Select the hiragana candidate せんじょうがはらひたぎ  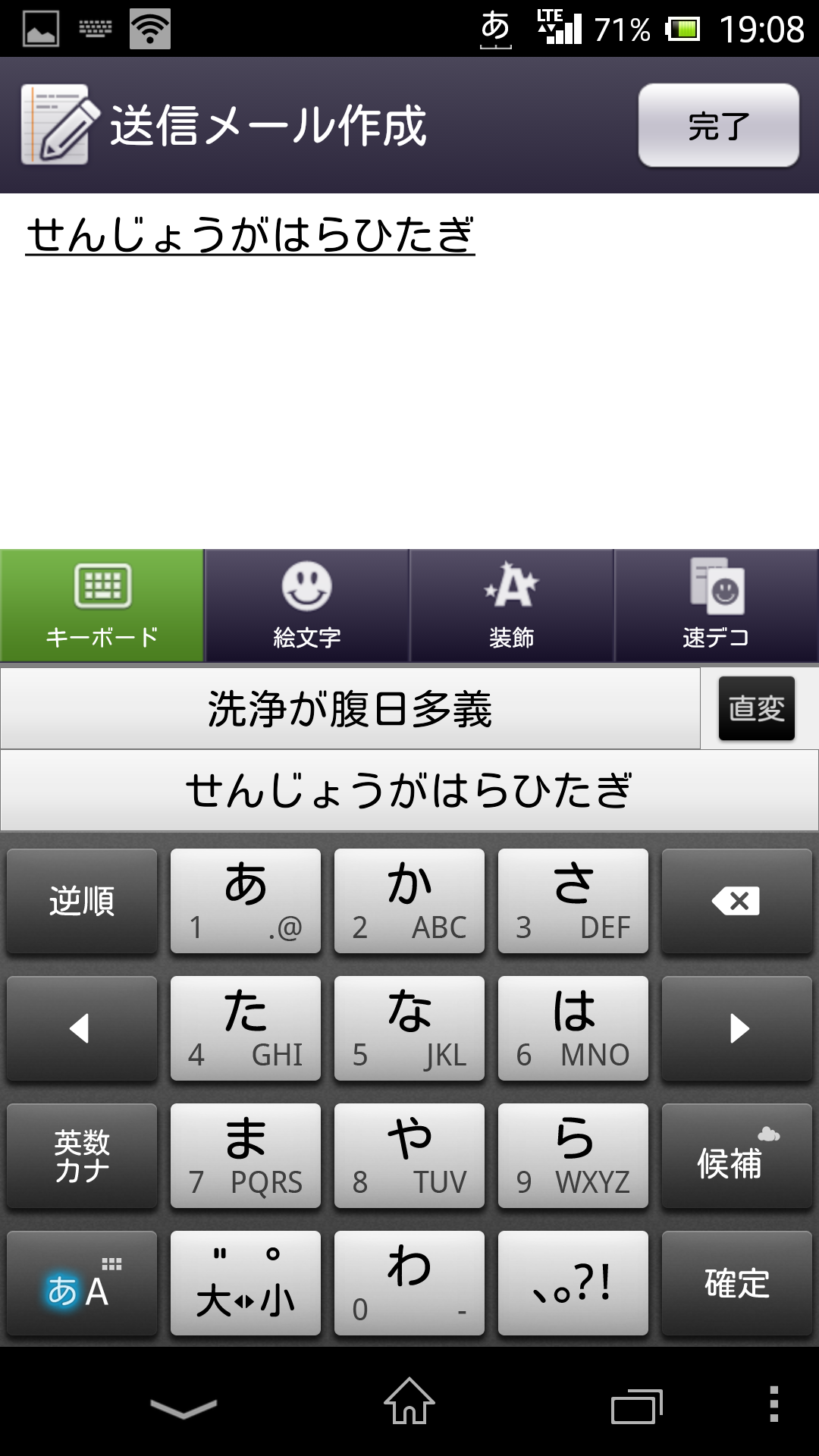(409, 790)
